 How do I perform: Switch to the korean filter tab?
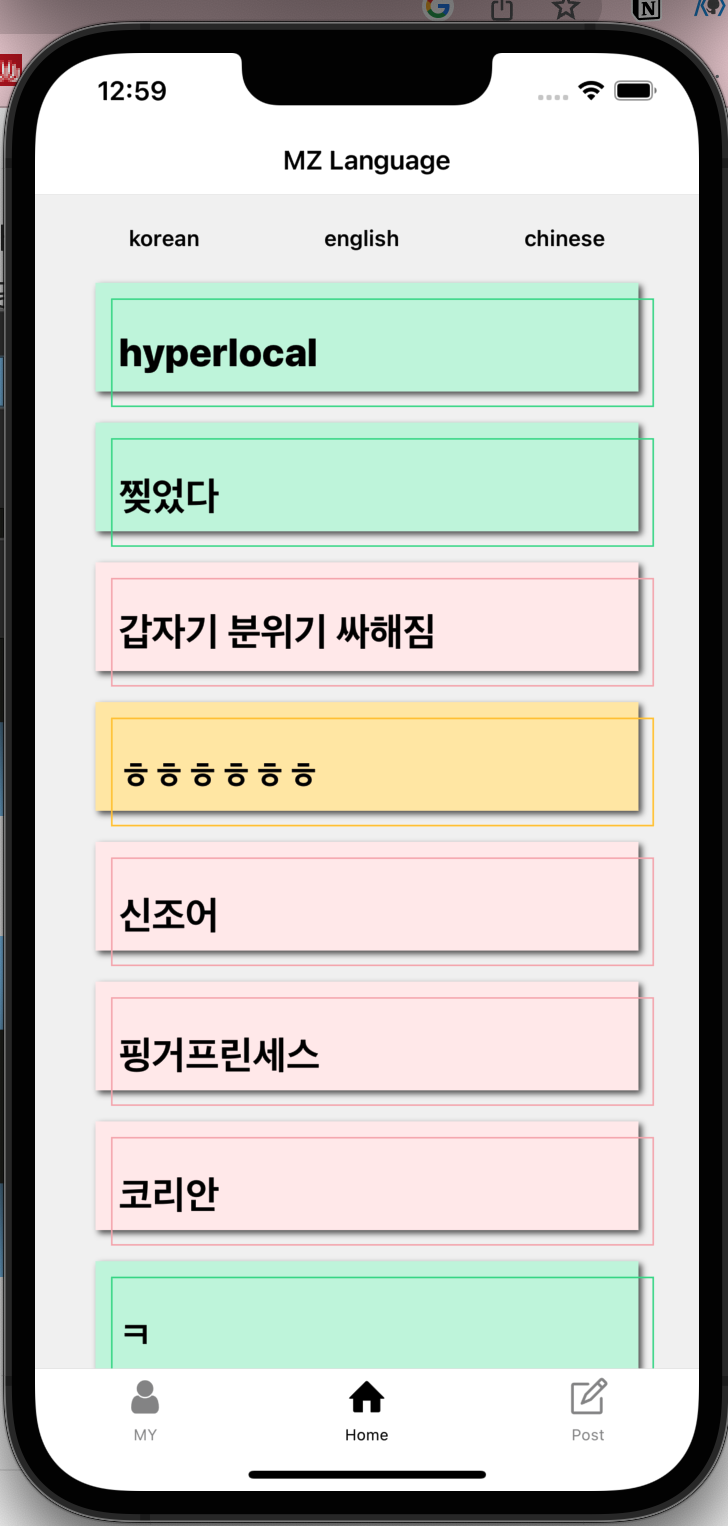(164, 239)
